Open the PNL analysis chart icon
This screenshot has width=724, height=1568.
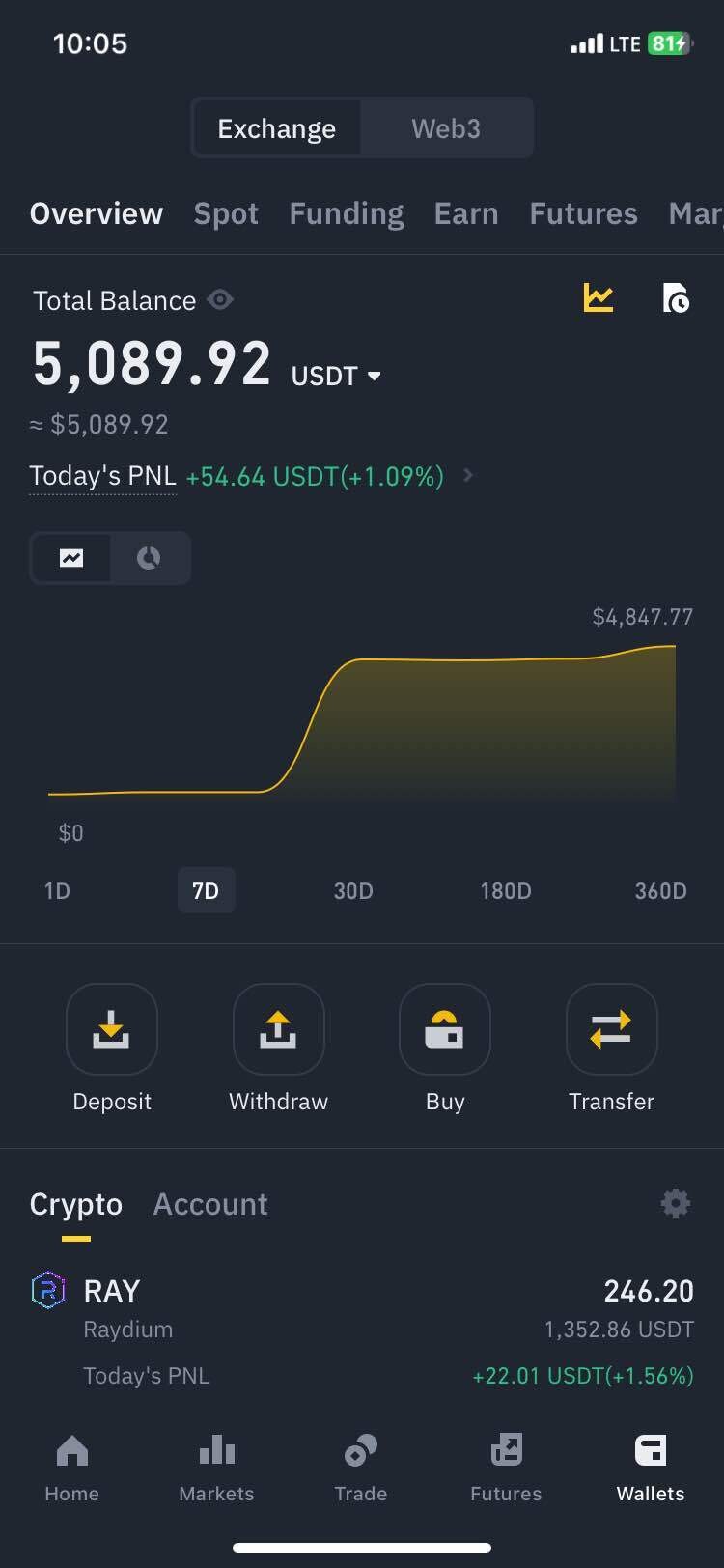(x=599, y=298)
